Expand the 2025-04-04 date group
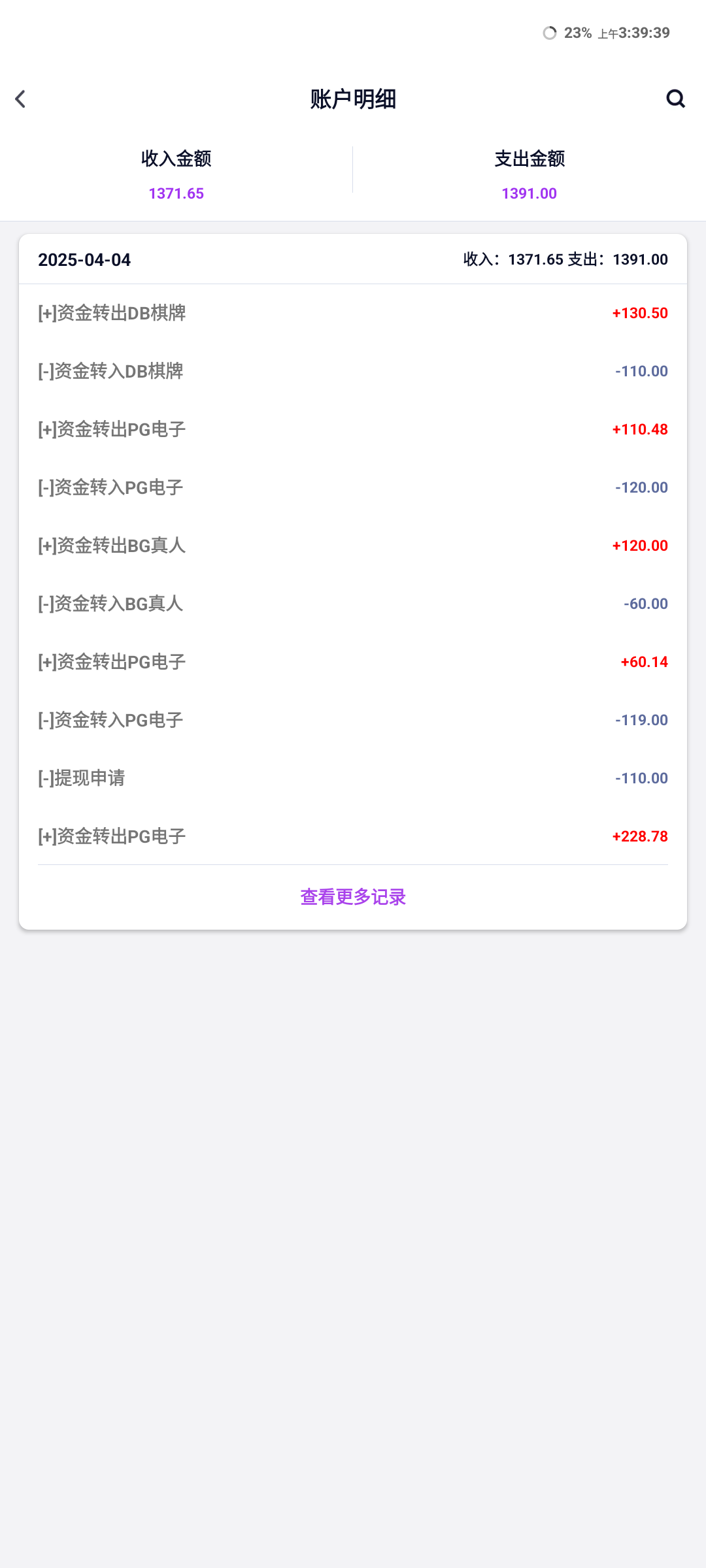 click(x=84, y=259)
